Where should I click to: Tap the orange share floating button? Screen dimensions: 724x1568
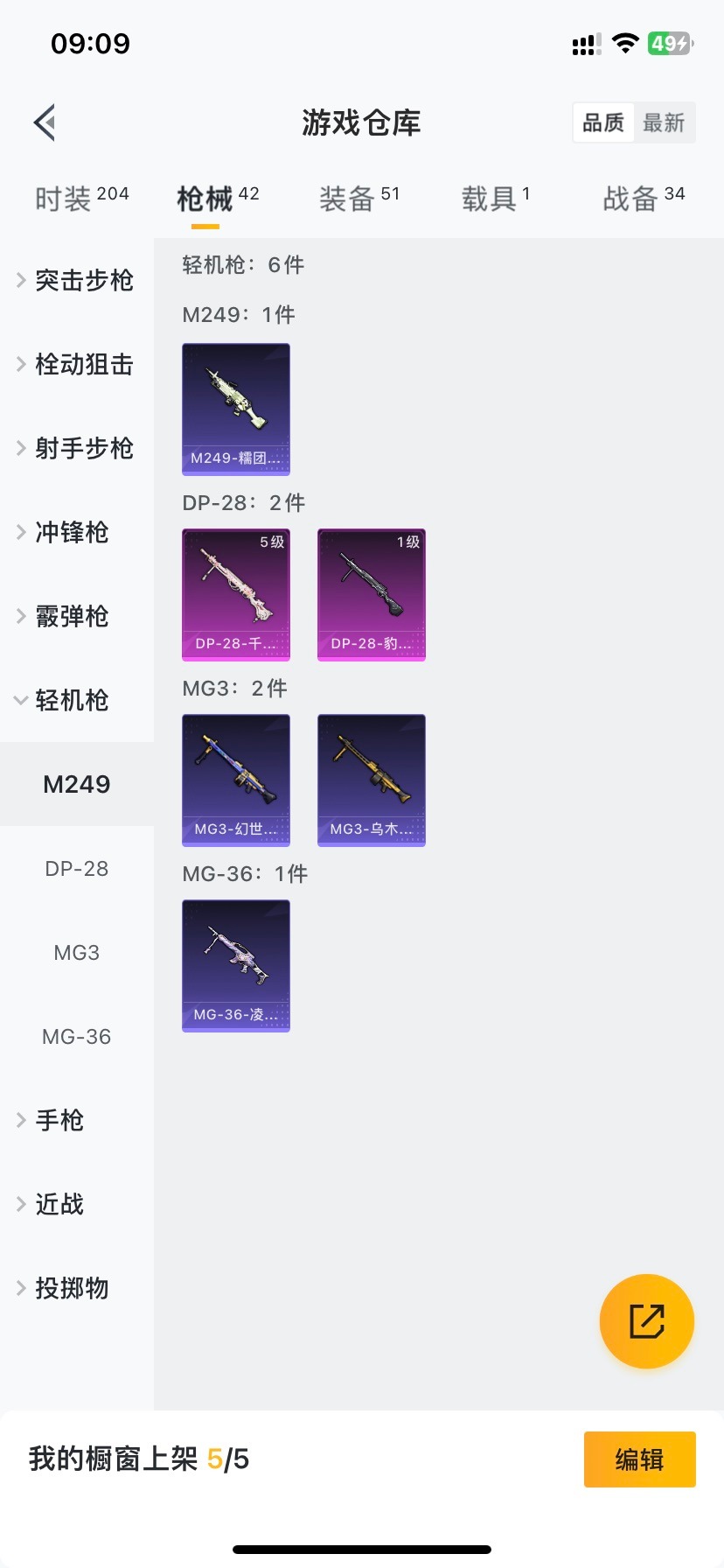tap(647, 1320)
